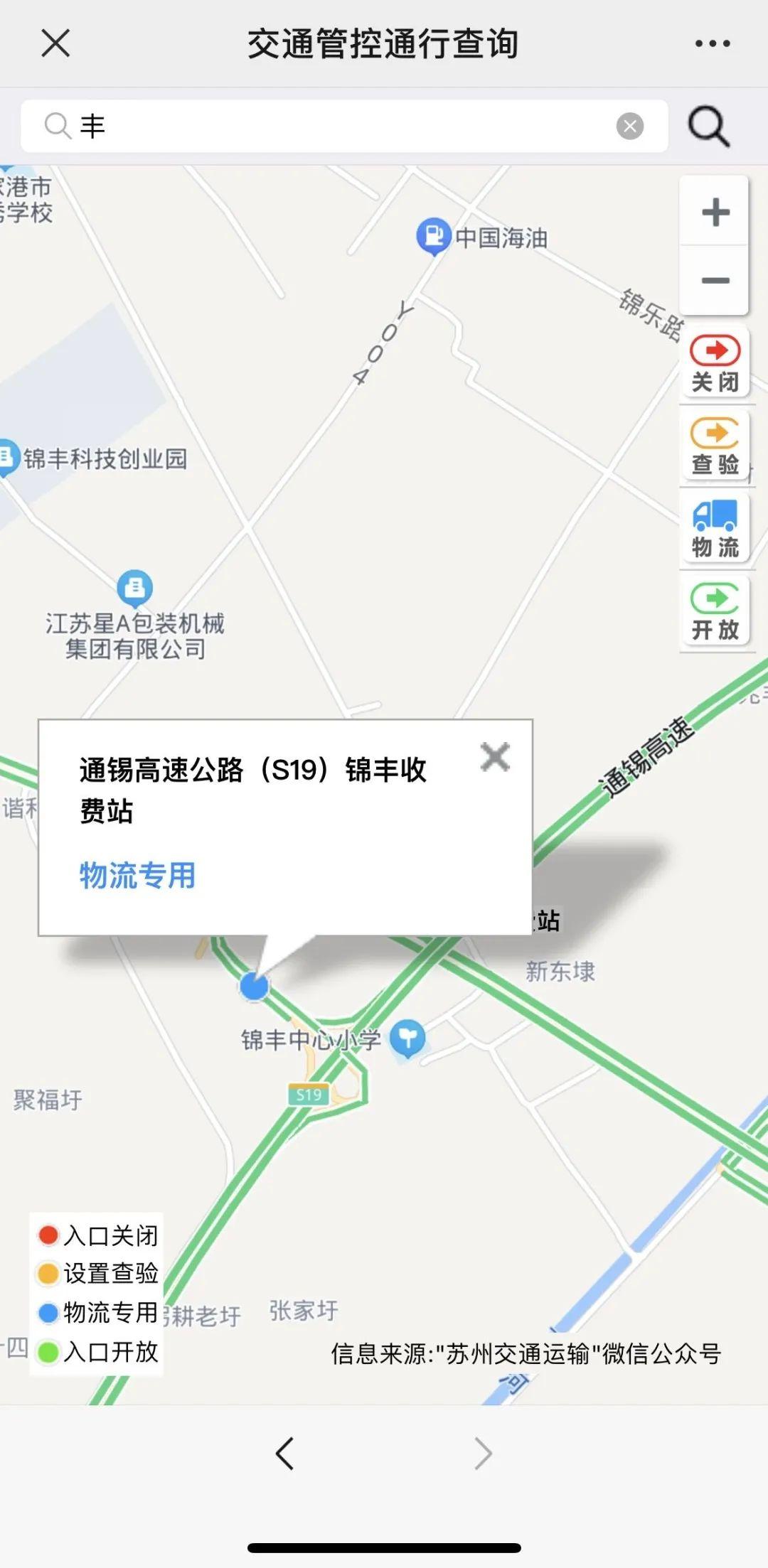Dismiss the 锦丰收费站 info popup
Image resolution: width=768 pixels, height=1568 pixels.
tap(495, 756)
